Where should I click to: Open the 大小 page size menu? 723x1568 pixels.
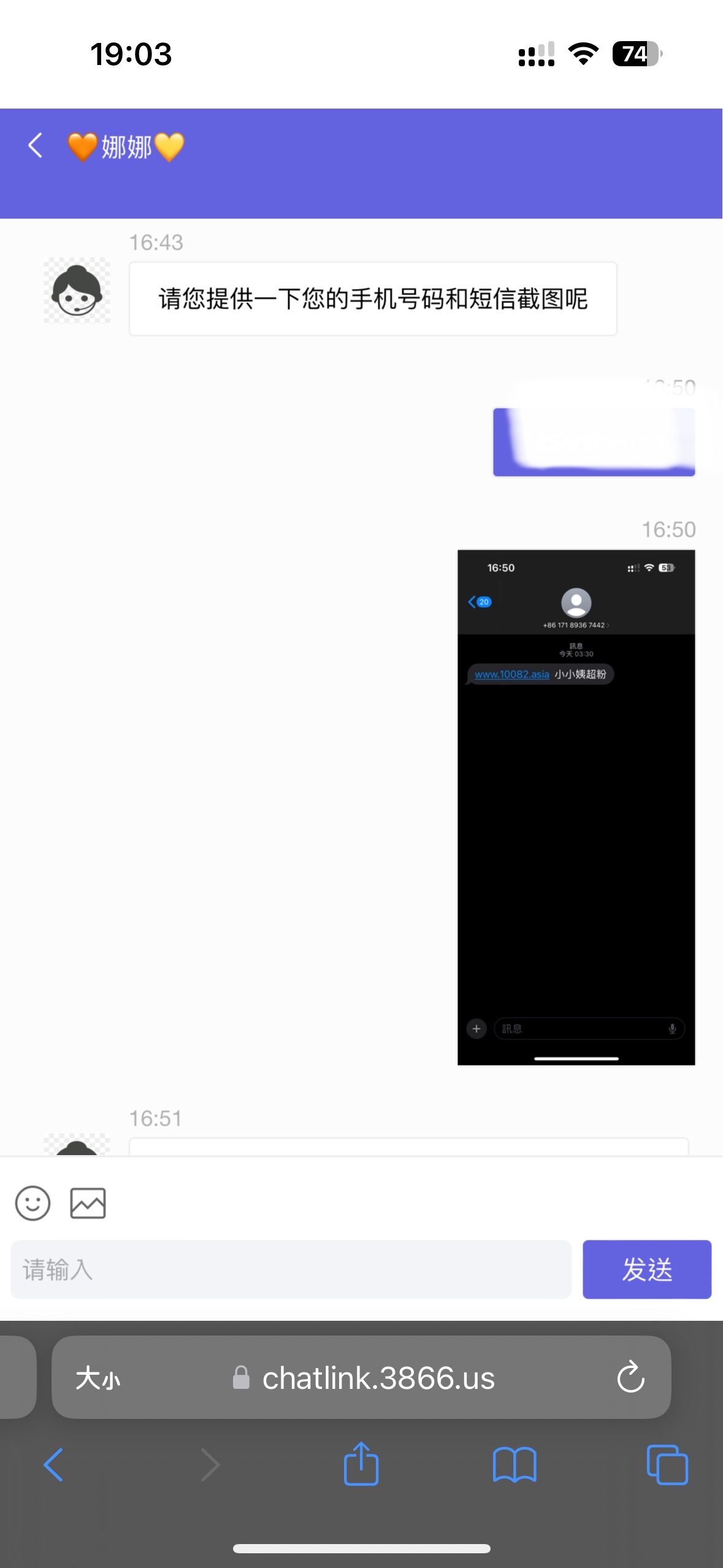click(98, 1378)
